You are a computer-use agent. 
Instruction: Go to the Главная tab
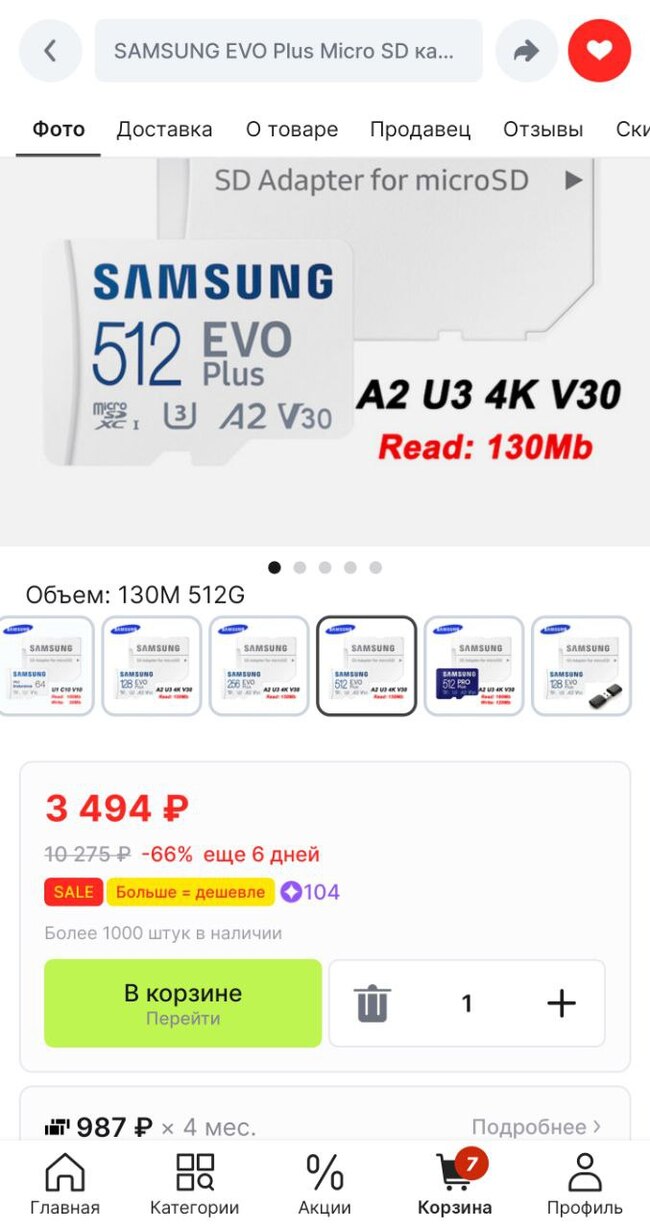click(65, 1184)
